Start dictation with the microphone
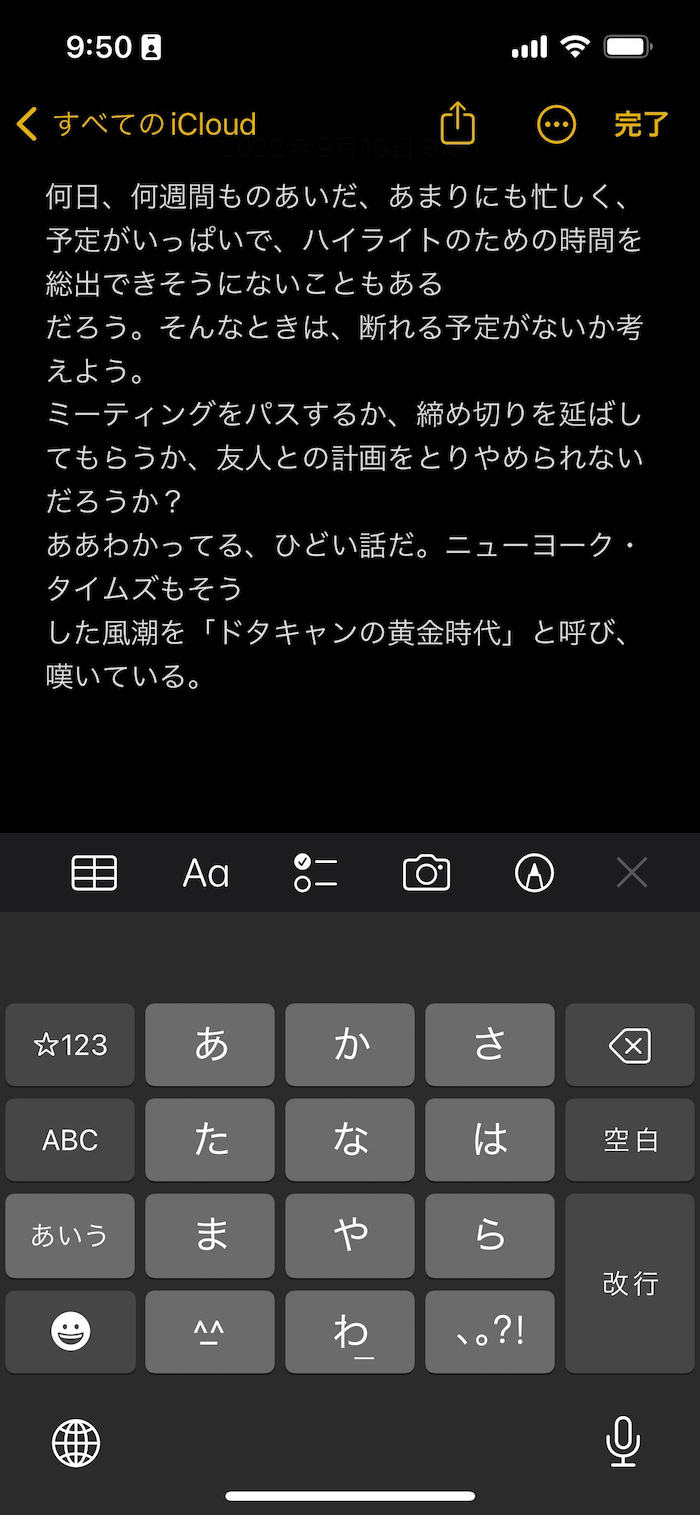The width and height of the screenshot is (700, 1515). [622, 1443]
